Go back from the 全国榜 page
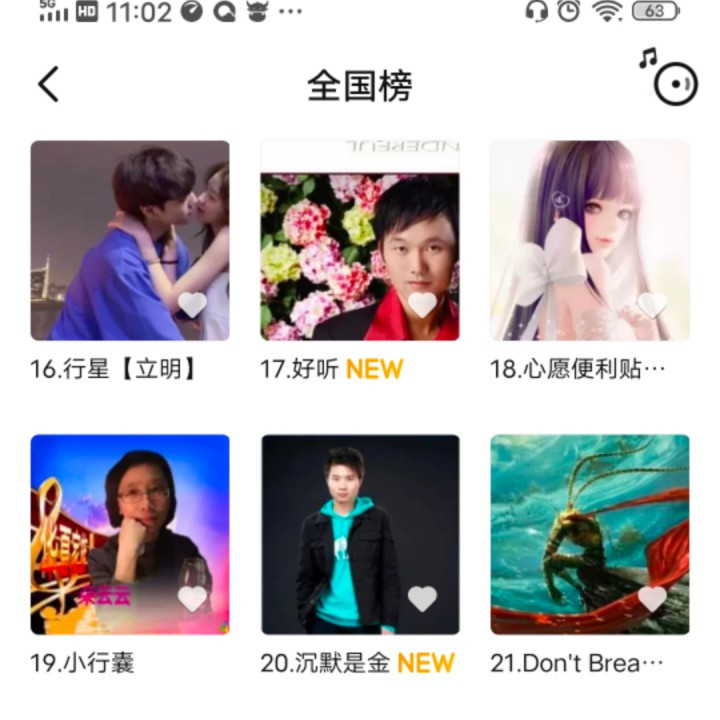This screenshot has width=720, height=720. pos(48,85)
